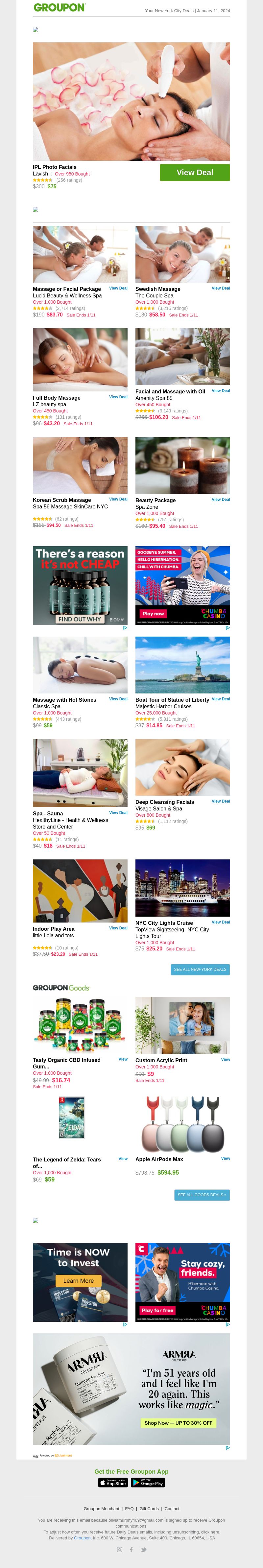
Task: Go to Gift Cards
Action: (x=149, y=1509)
